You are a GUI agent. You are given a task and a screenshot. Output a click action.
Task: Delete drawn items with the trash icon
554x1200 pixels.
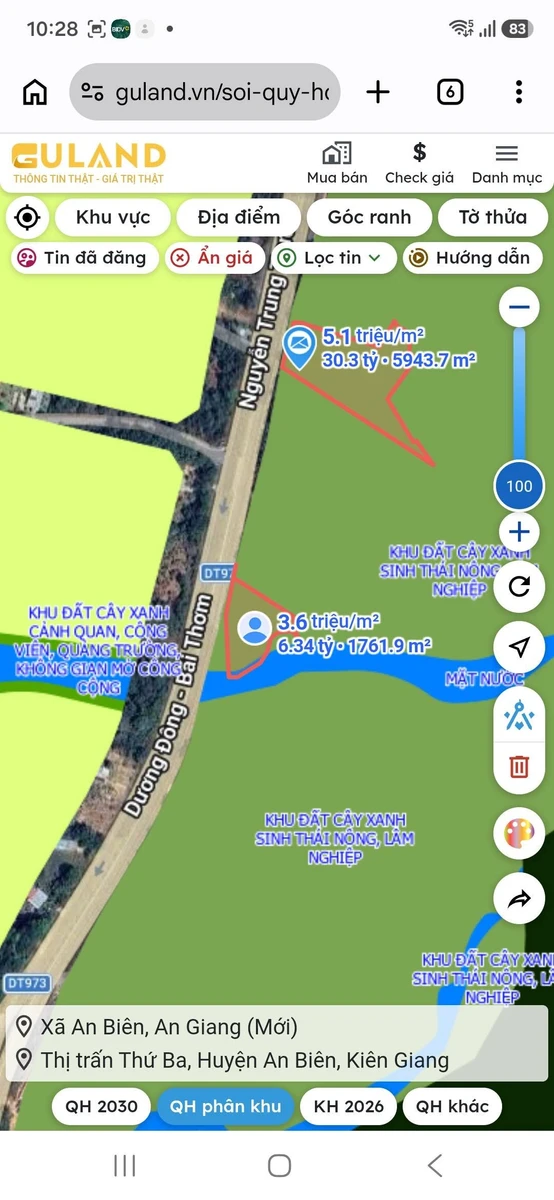click(519, 767)
